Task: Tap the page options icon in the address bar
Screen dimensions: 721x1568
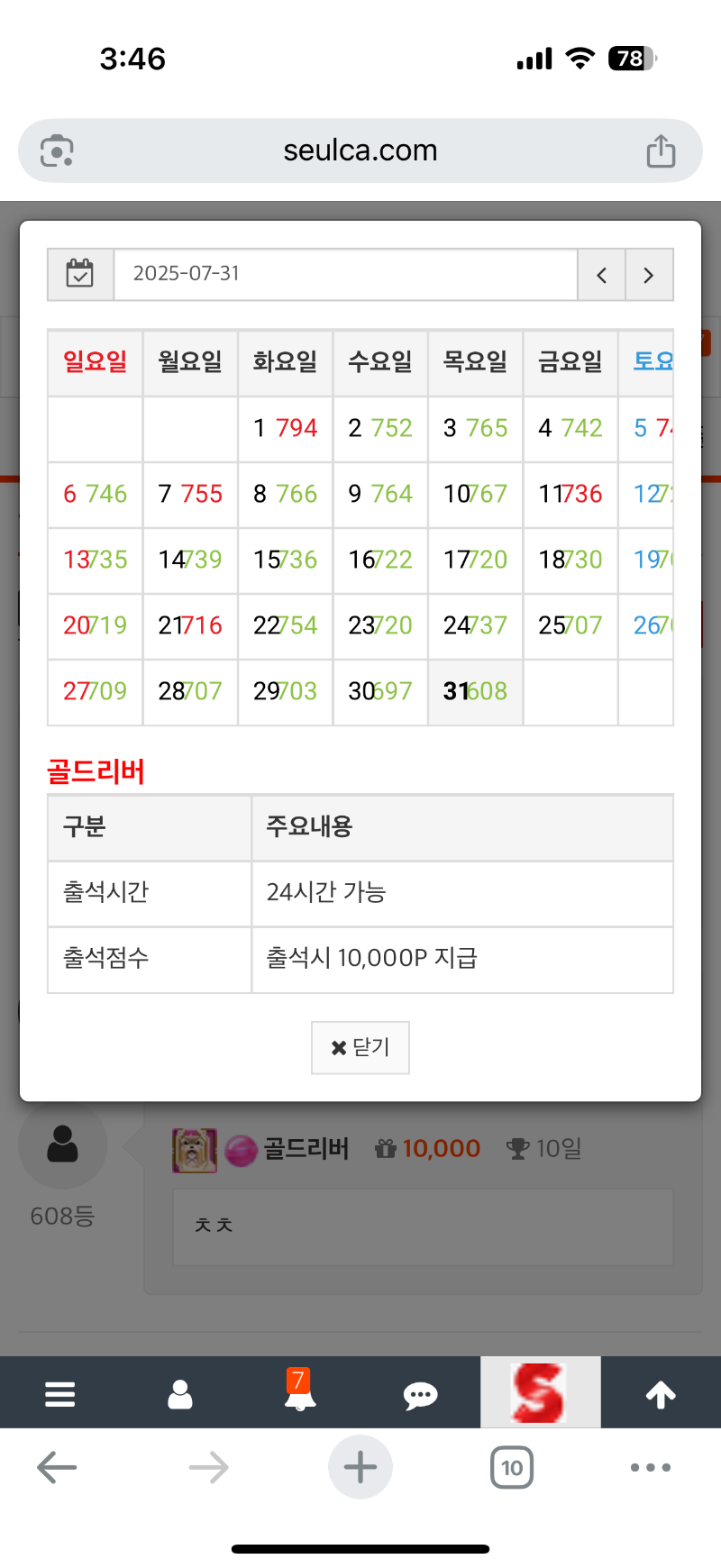Action: coord(57,151)
